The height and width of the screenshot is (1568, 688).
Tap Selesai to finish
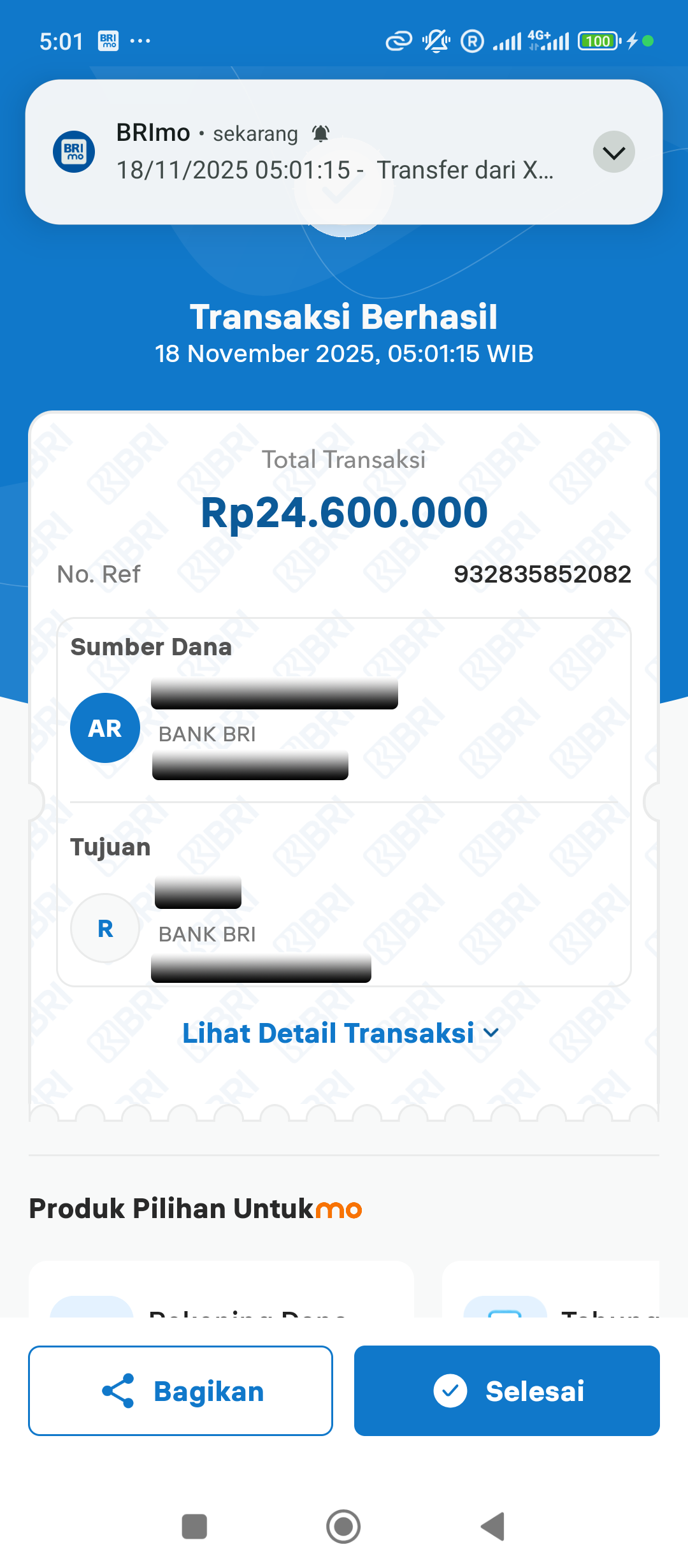pos(506,1391)
